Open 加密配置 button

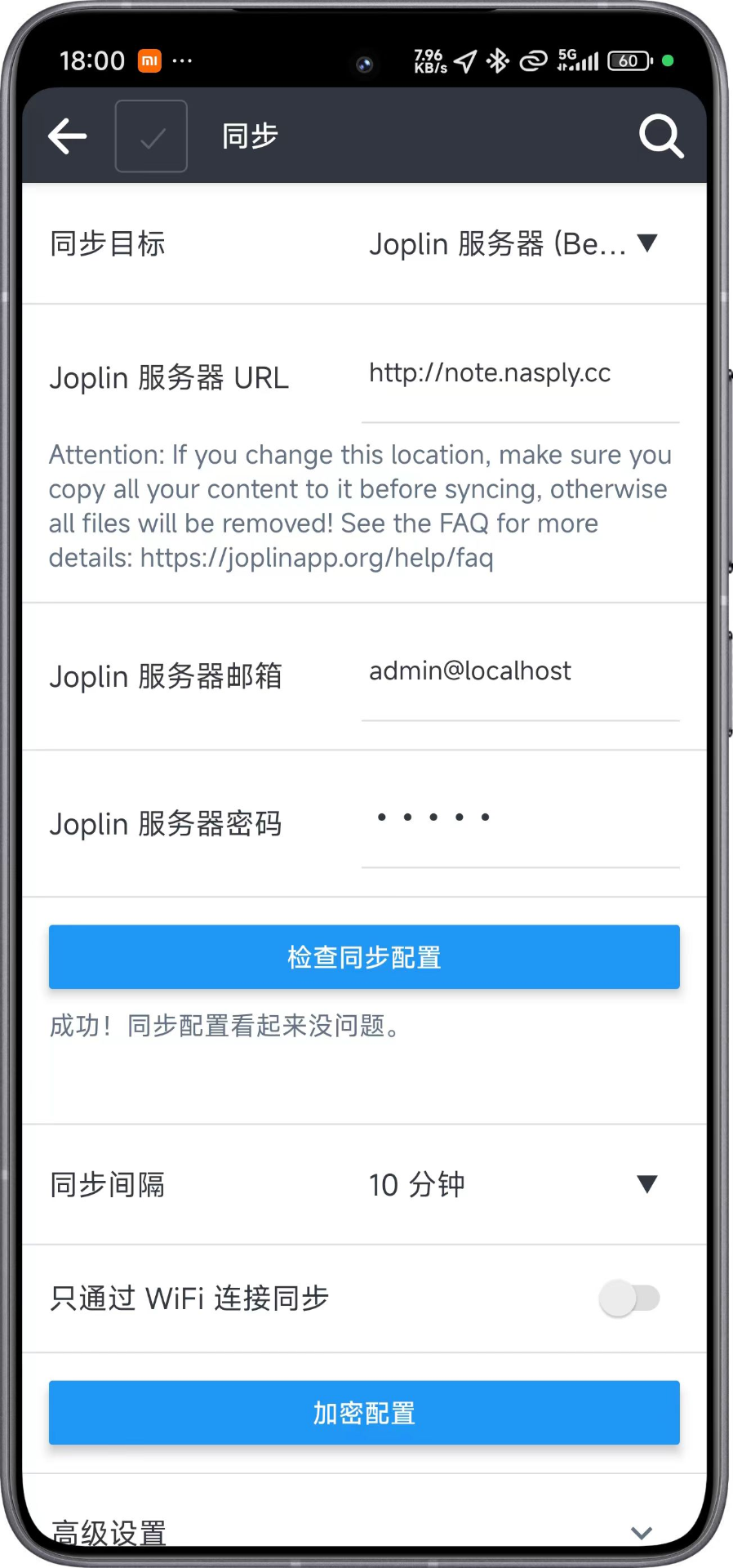click(x=364, y=1413)
